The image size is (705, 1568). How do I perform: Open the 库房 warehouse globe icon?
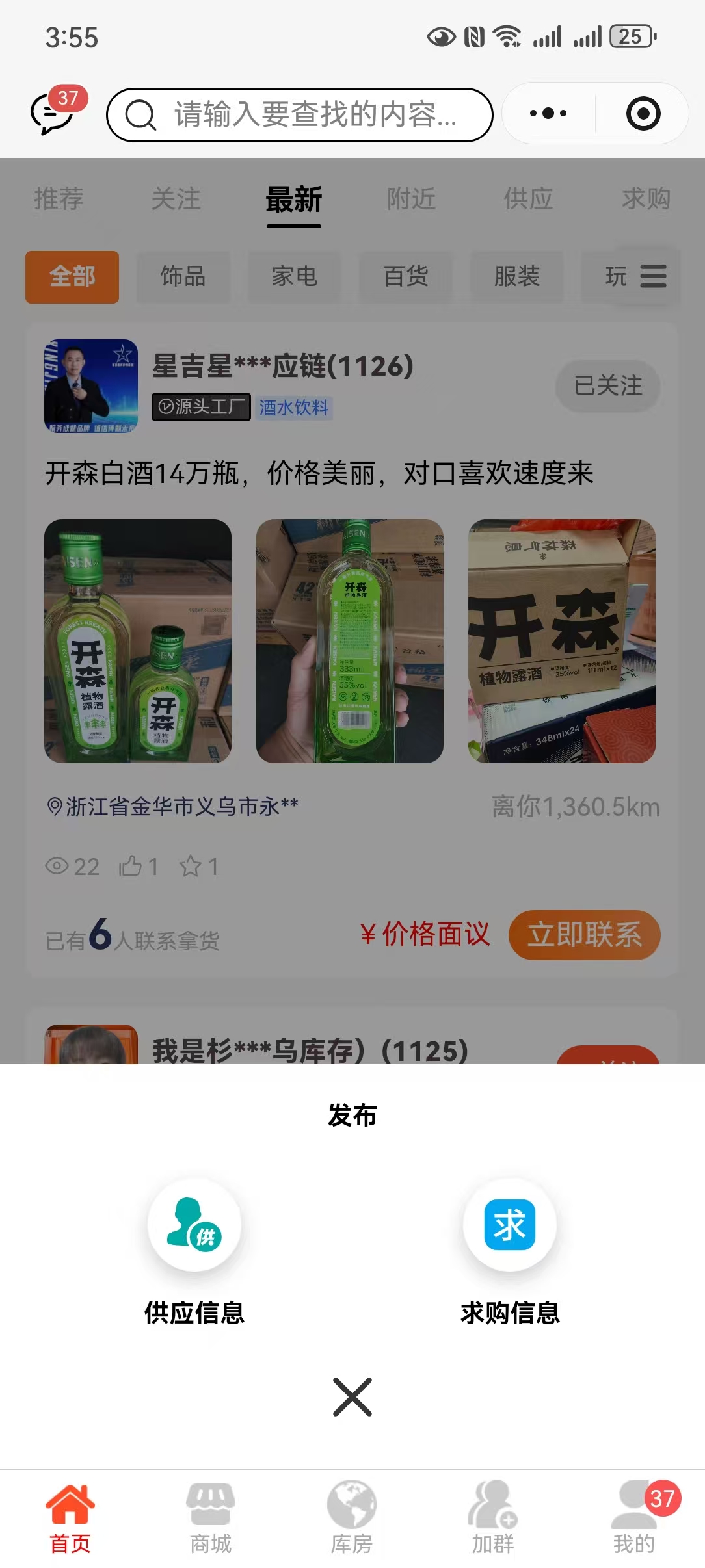click(x=352, y=1510)
